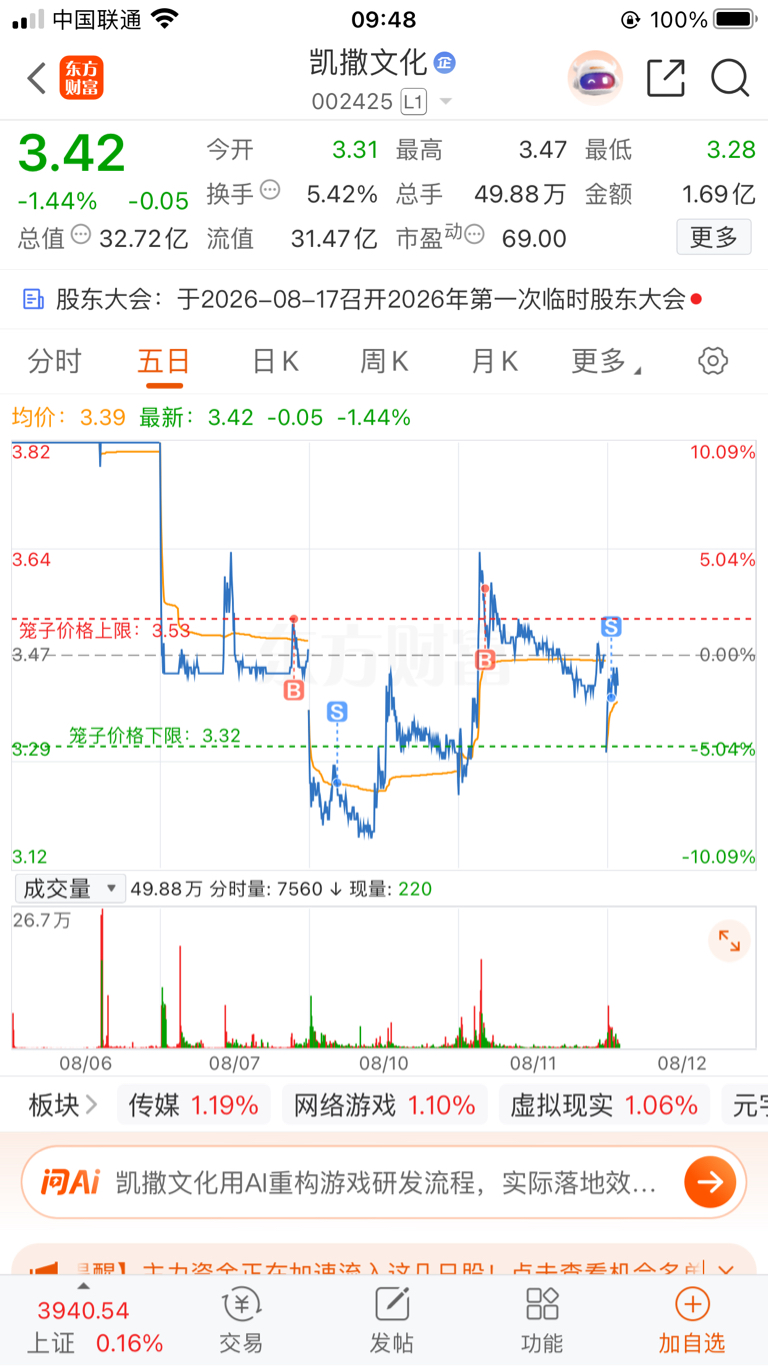Image resolution: width=768 pixels, height=1366 pixels.
Task: Switch to the 分时 chart tab
Action: click(54, 361)
